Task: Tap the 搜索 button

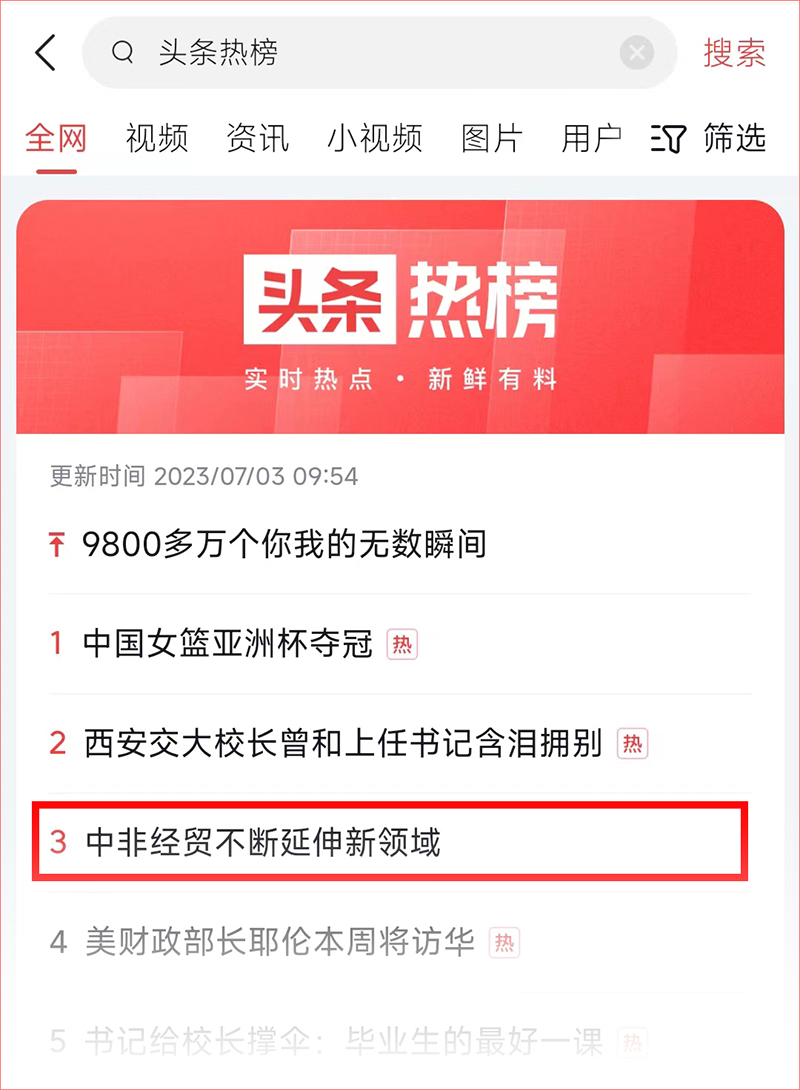Action: click(x=735, y=53)
